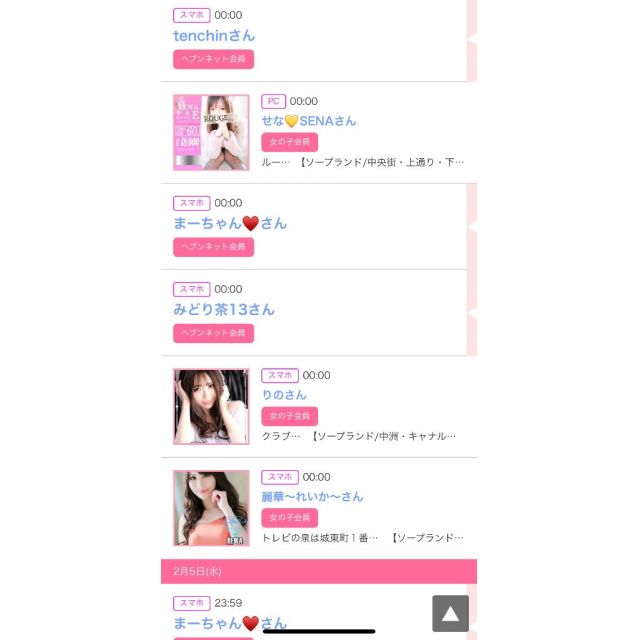The height and width of the screenshot is (640, 640).
Task: Tap the SENA profile photo thumbnail
Action: [211, 132]
